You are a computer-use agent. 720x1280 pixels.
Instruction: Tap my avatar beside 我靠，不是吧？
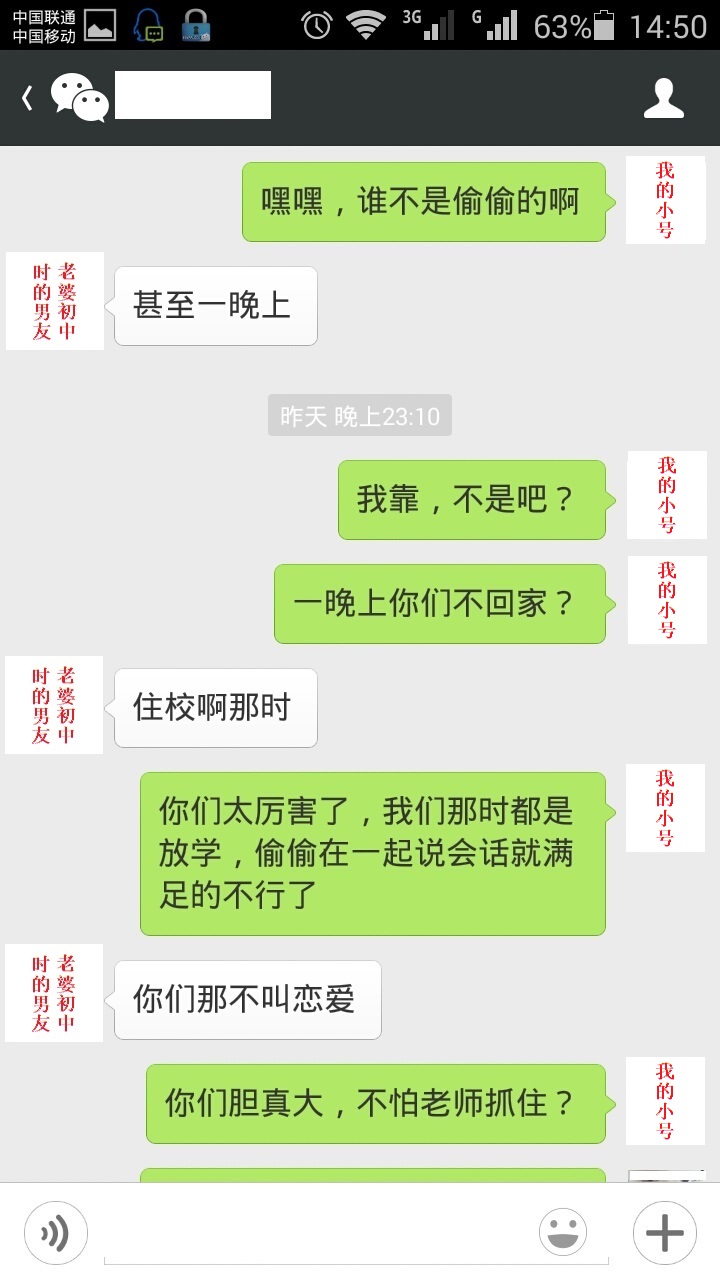pyautogui.click(x=666, y=495)
